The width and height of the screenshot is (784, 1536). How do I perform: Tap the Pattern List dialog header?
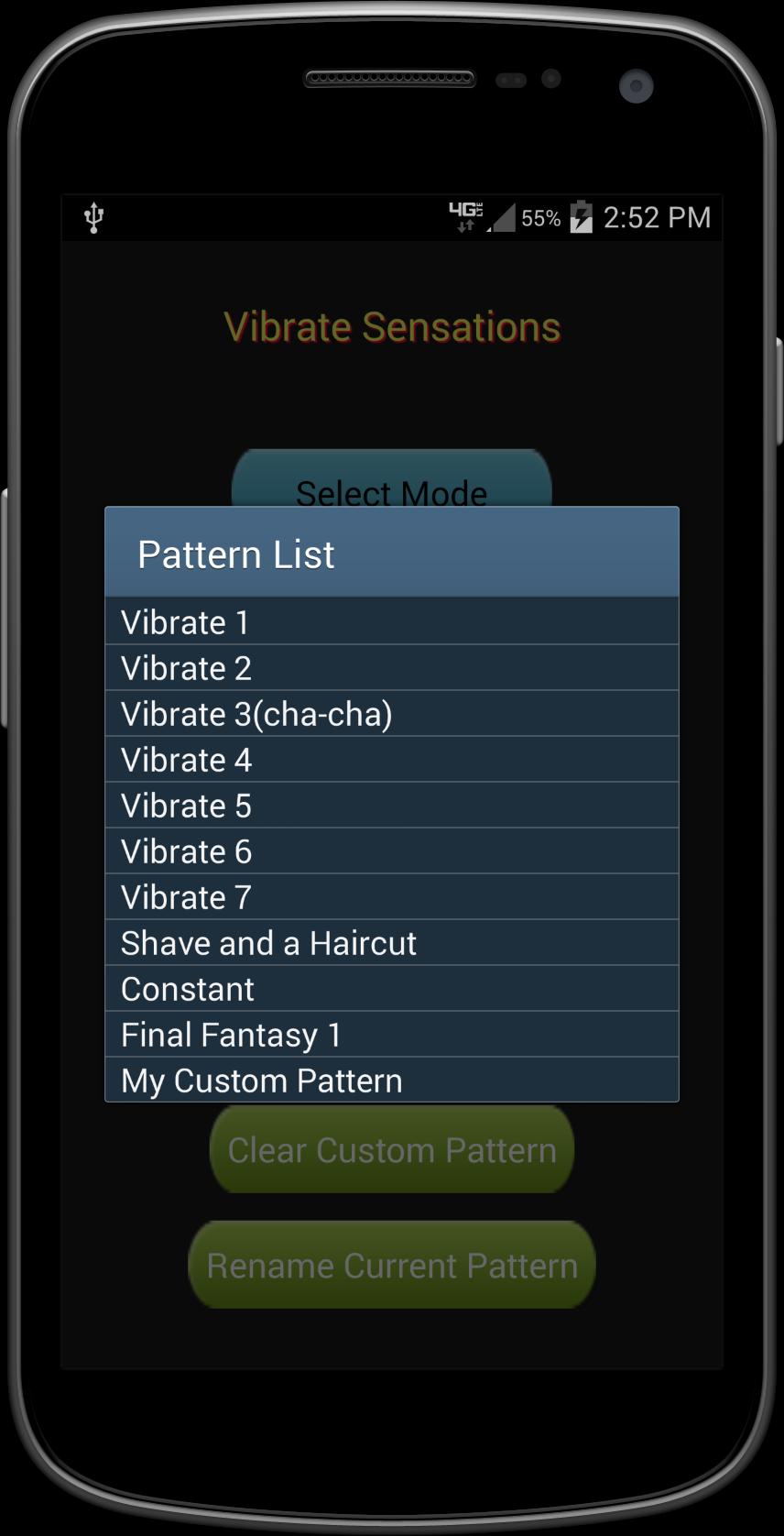pos(236,553)
